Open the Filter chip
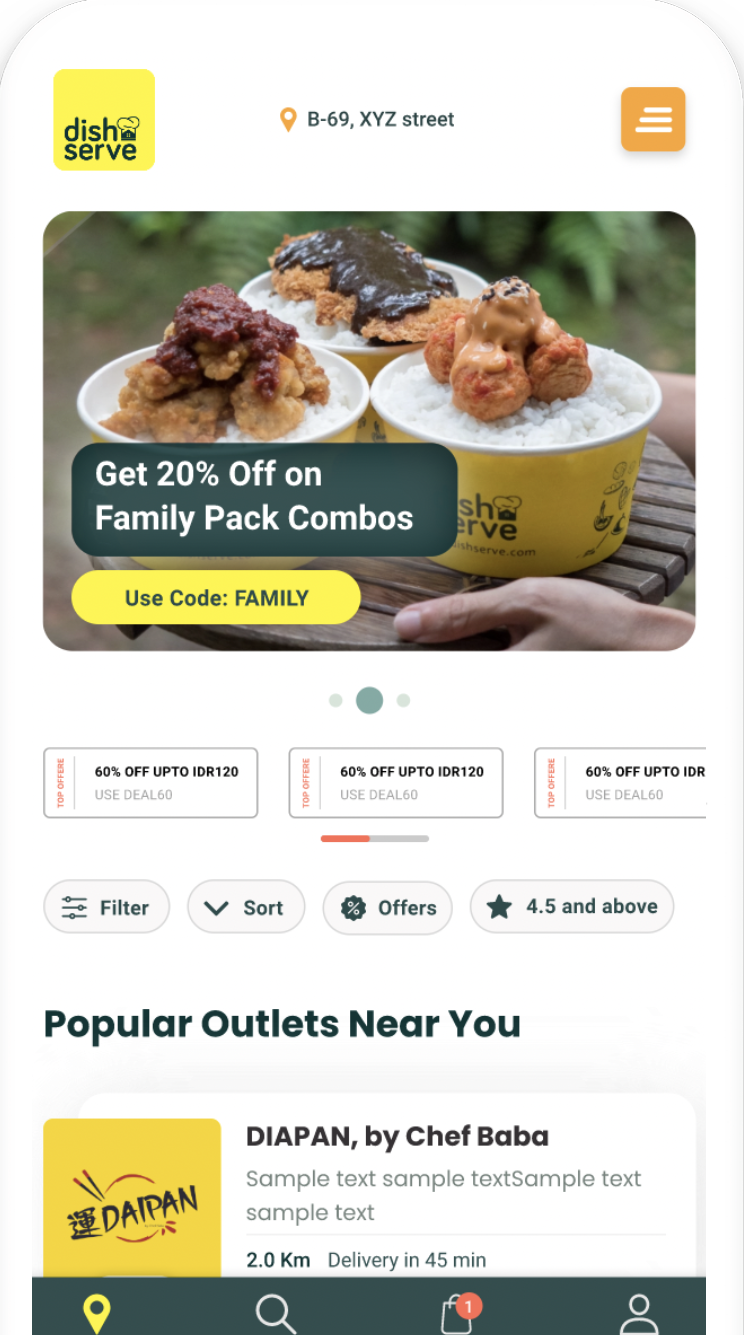Image resolution: width=744 pixels, height=1335 pixels. click(x=106, y=907)
